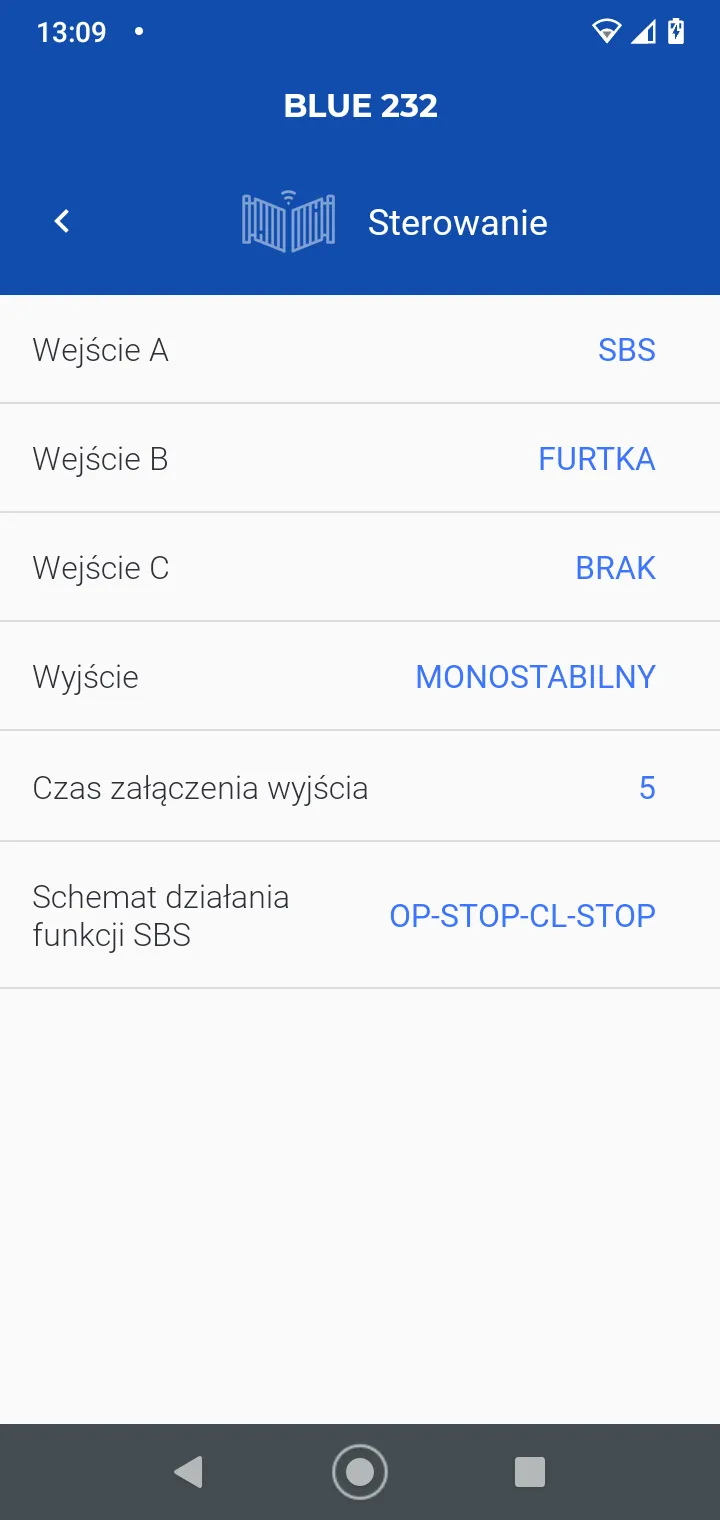Screen dimensions: 720x1520
Task: Change Wejście B from FURTKA setting
Action: click(x=596, y=458)
